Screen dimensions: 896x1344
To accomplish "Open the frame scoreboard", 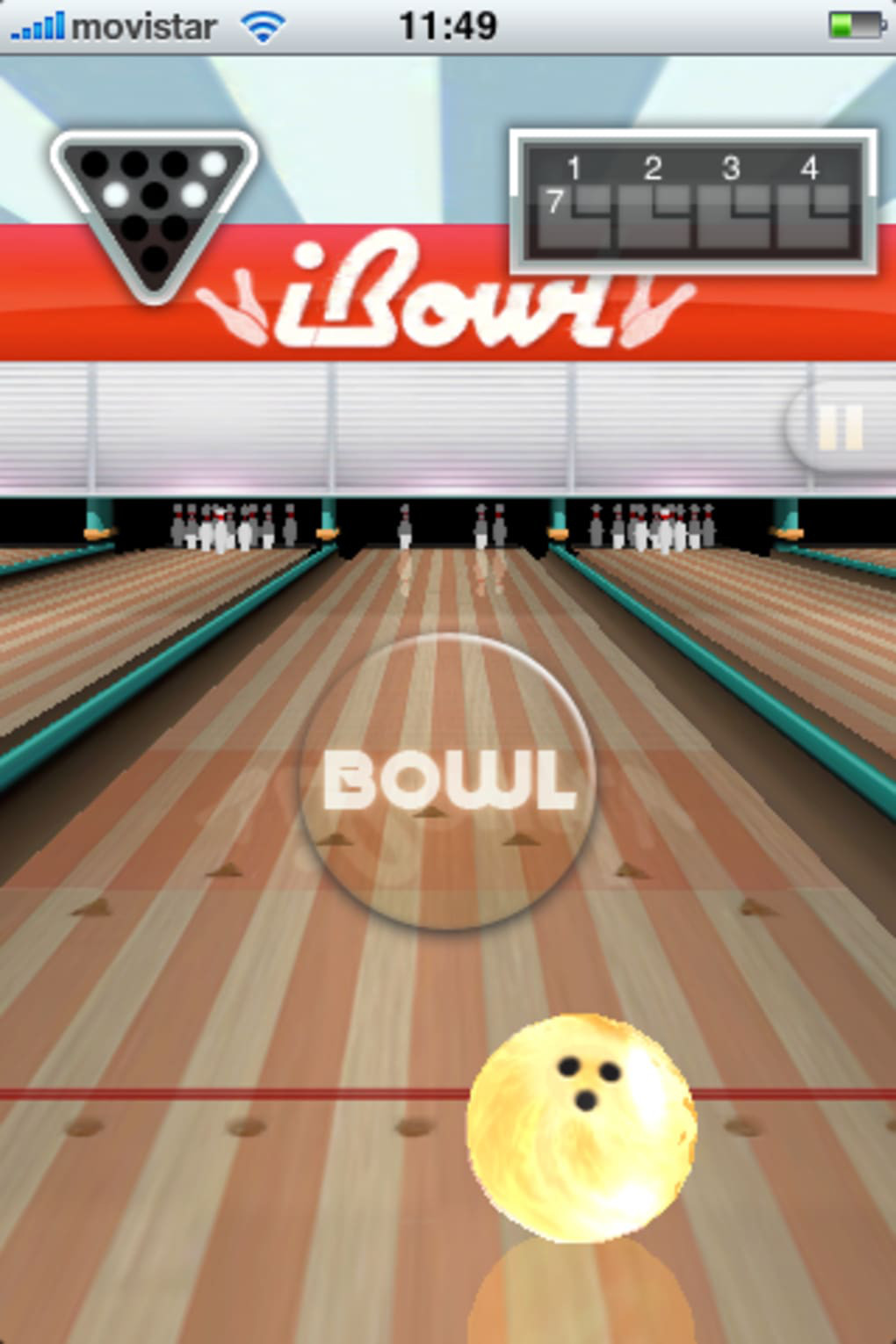I will [693, 202].
